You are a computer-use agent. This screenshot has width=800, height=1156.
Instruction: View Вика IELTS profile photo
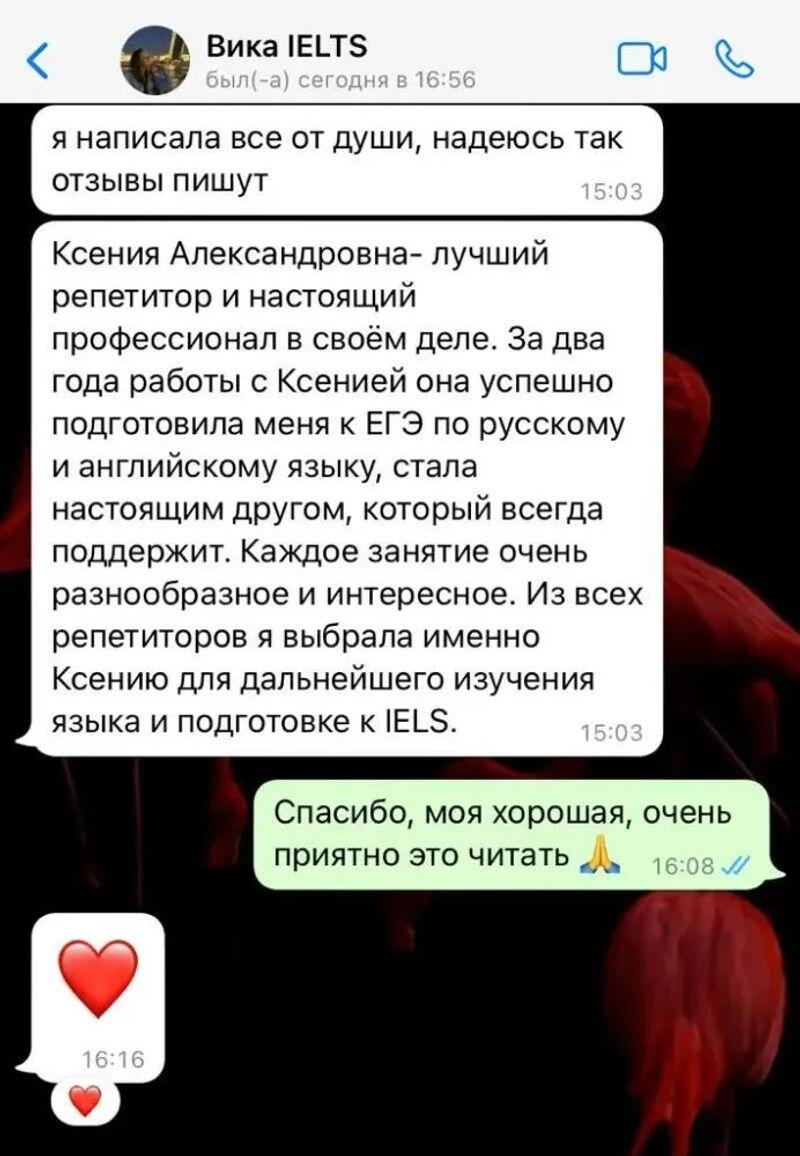(156, 59)
